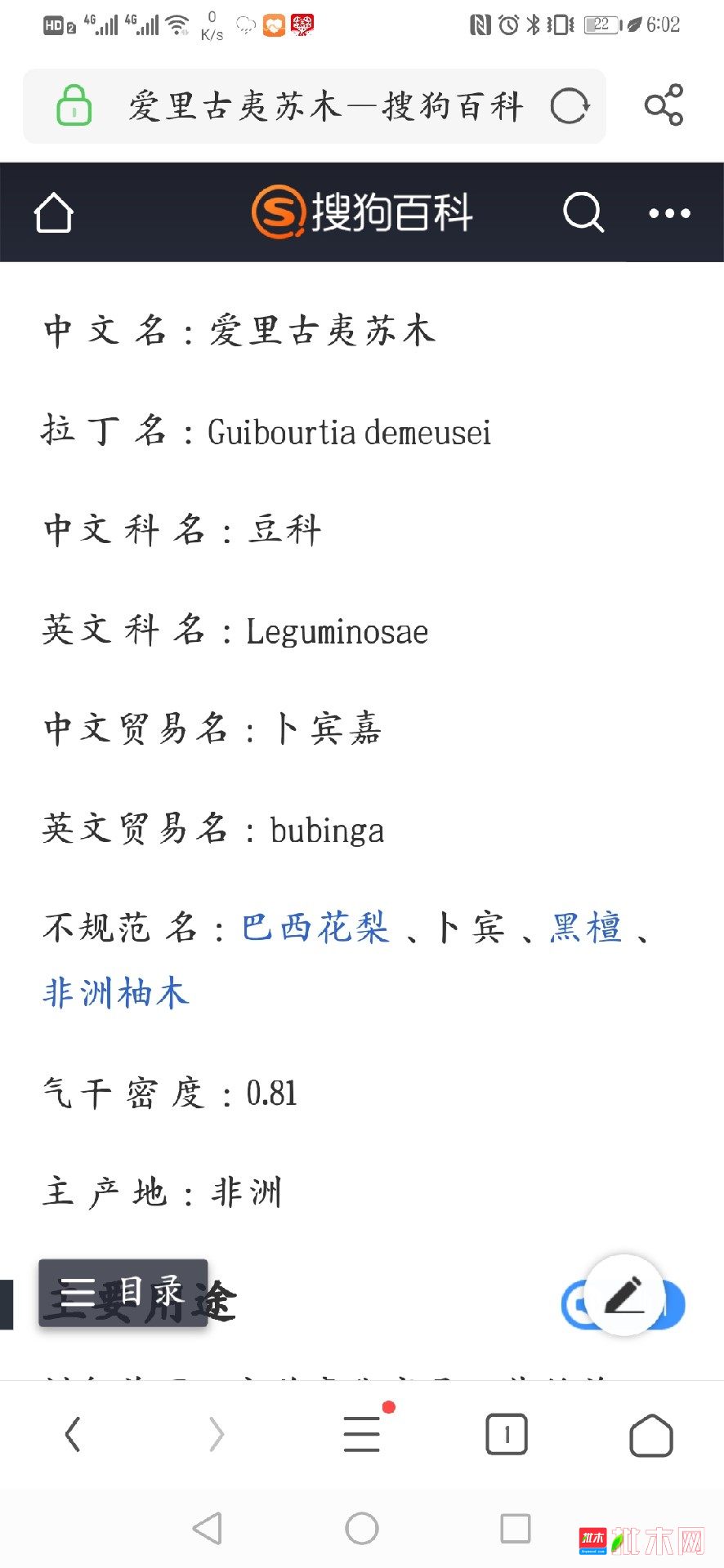The width and height of the screenshot is (724, 1568).
Task: Reload the page with the refresh icon
Action: [x=569, y=106]
